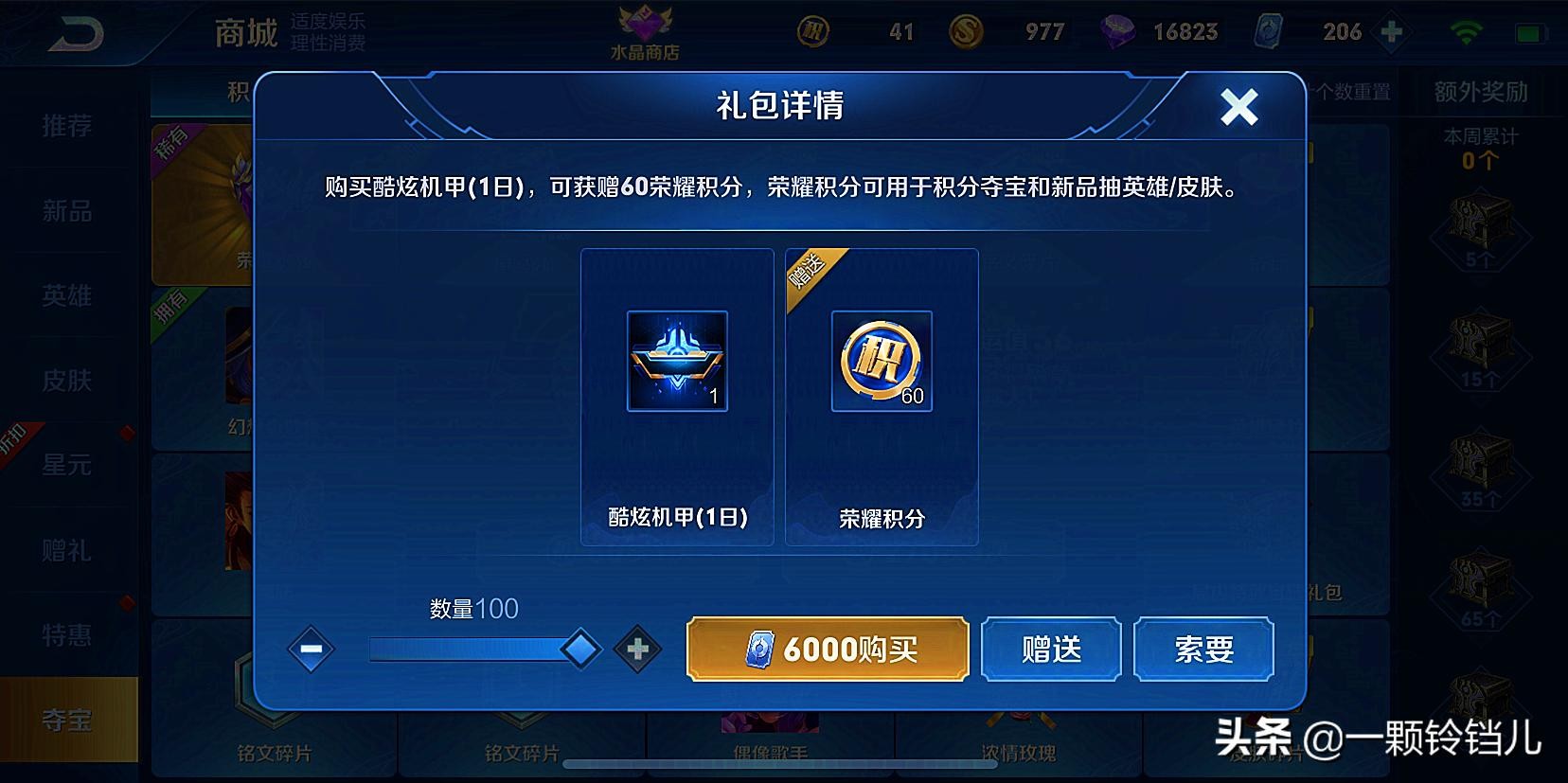View the 酷炫机甲(1日) item
Viewport: 1568px width, 783px height.
(677, 362)
